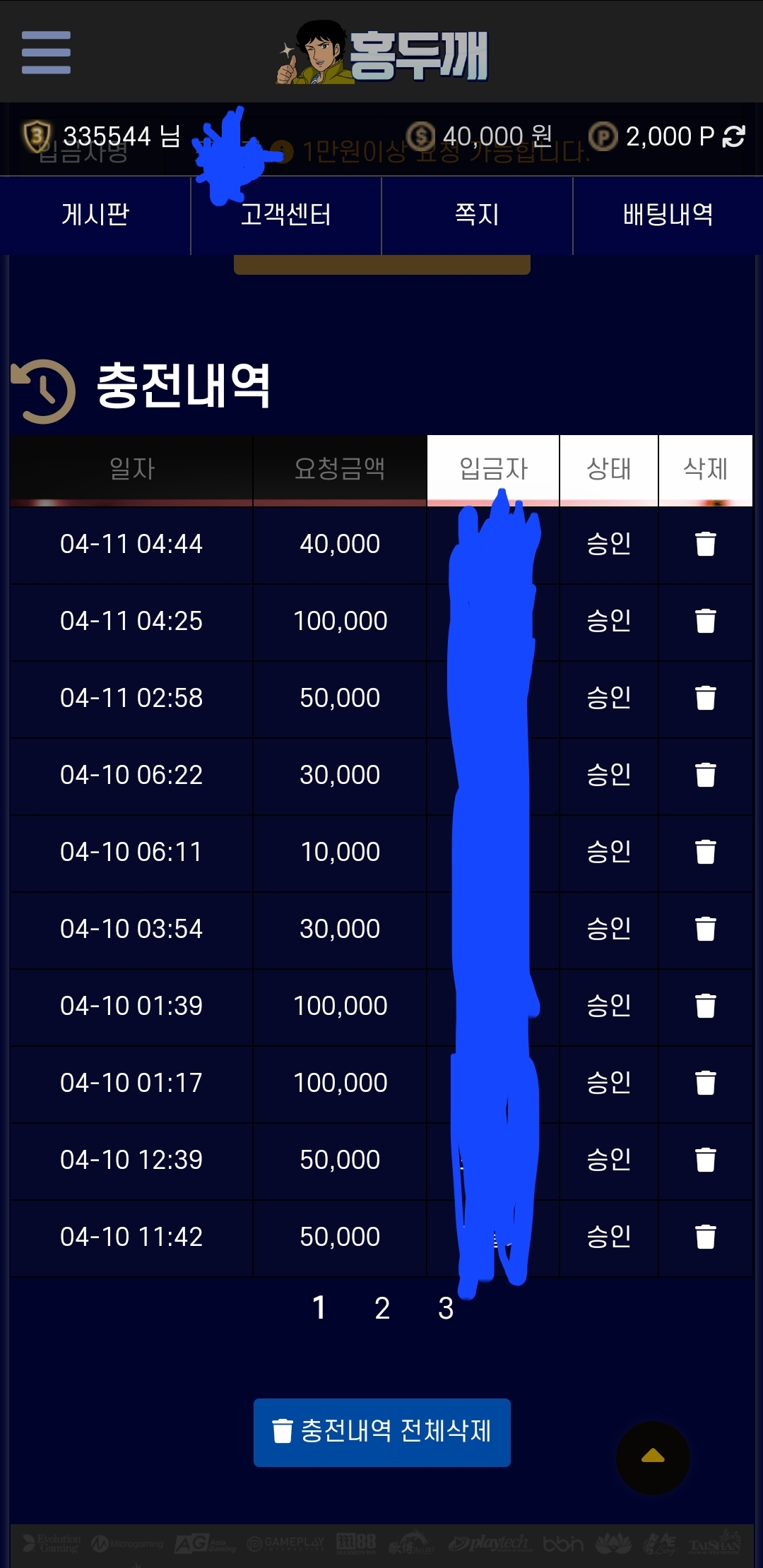The image size is (763, 1568).
Task: Open the hamburger menu
Action: tap(46, 52)
